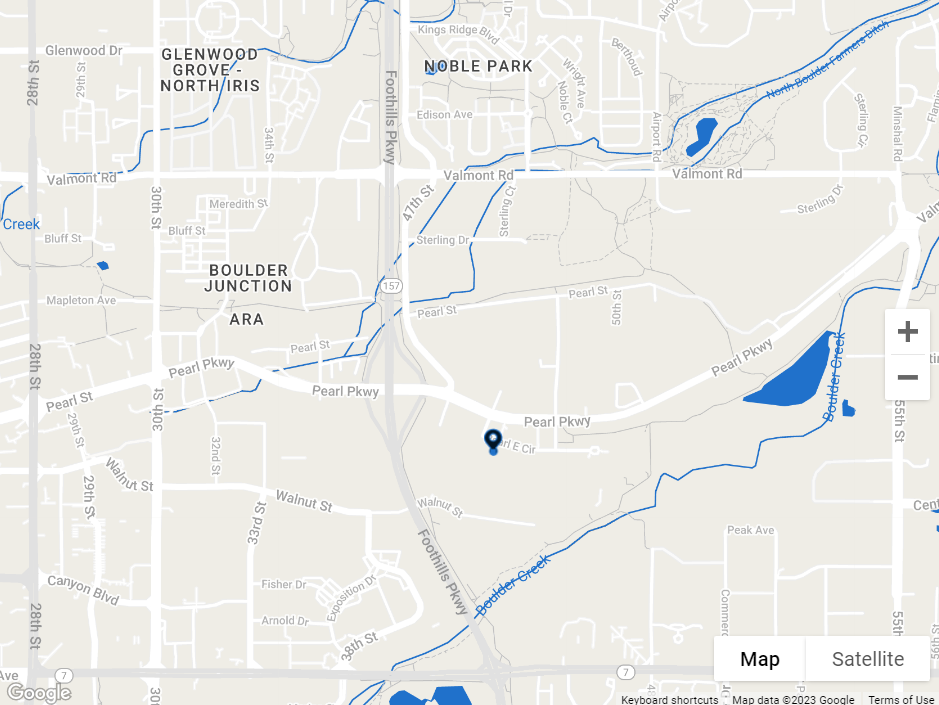Switch to Satellite view
Image resolution: width=939 pixels, height=705 pixels.
867,659
